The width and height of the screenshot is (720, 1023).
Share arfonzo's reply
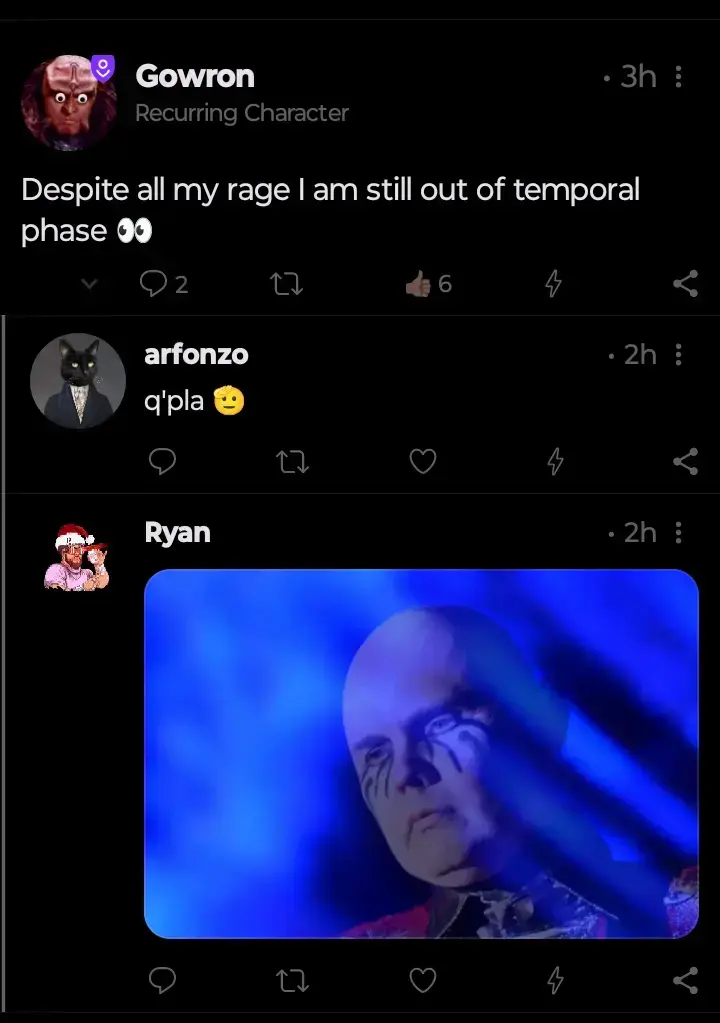tap(685, 461)
